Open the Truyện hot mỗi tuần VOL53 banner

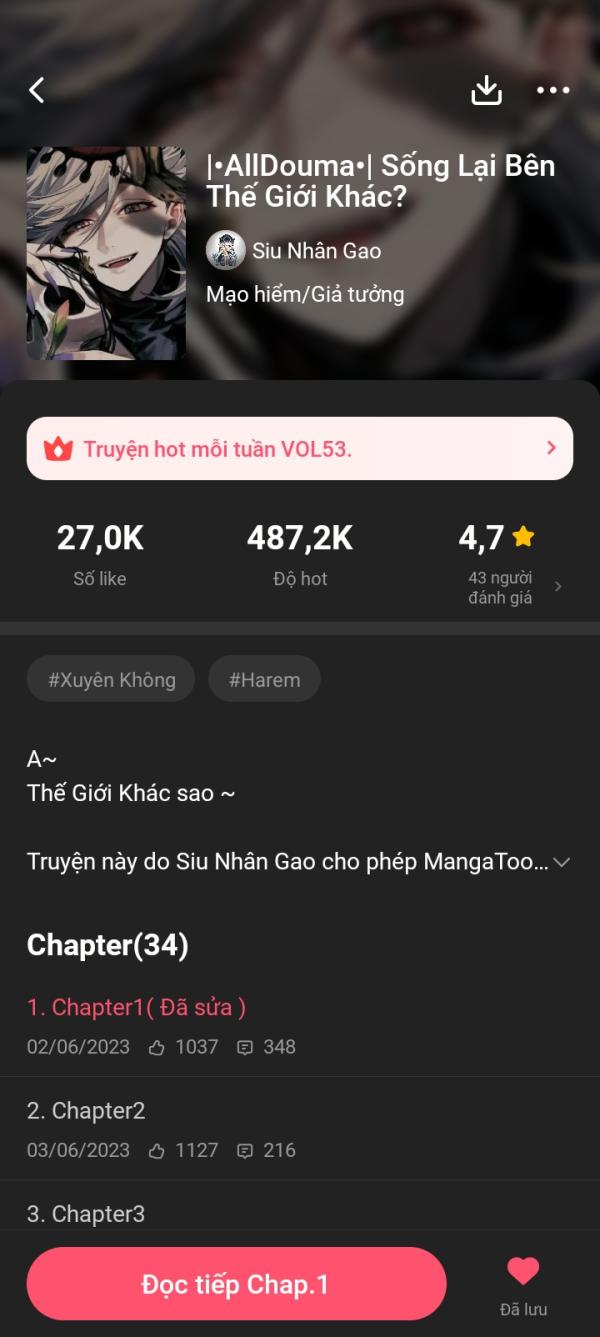point(299,449)
